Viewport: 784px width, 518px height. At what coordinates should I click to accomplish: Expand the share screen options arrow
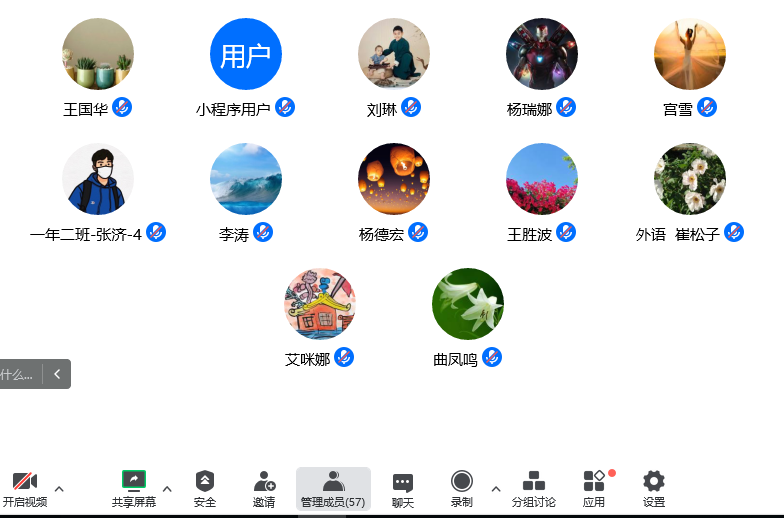click(x=167, y=488)
